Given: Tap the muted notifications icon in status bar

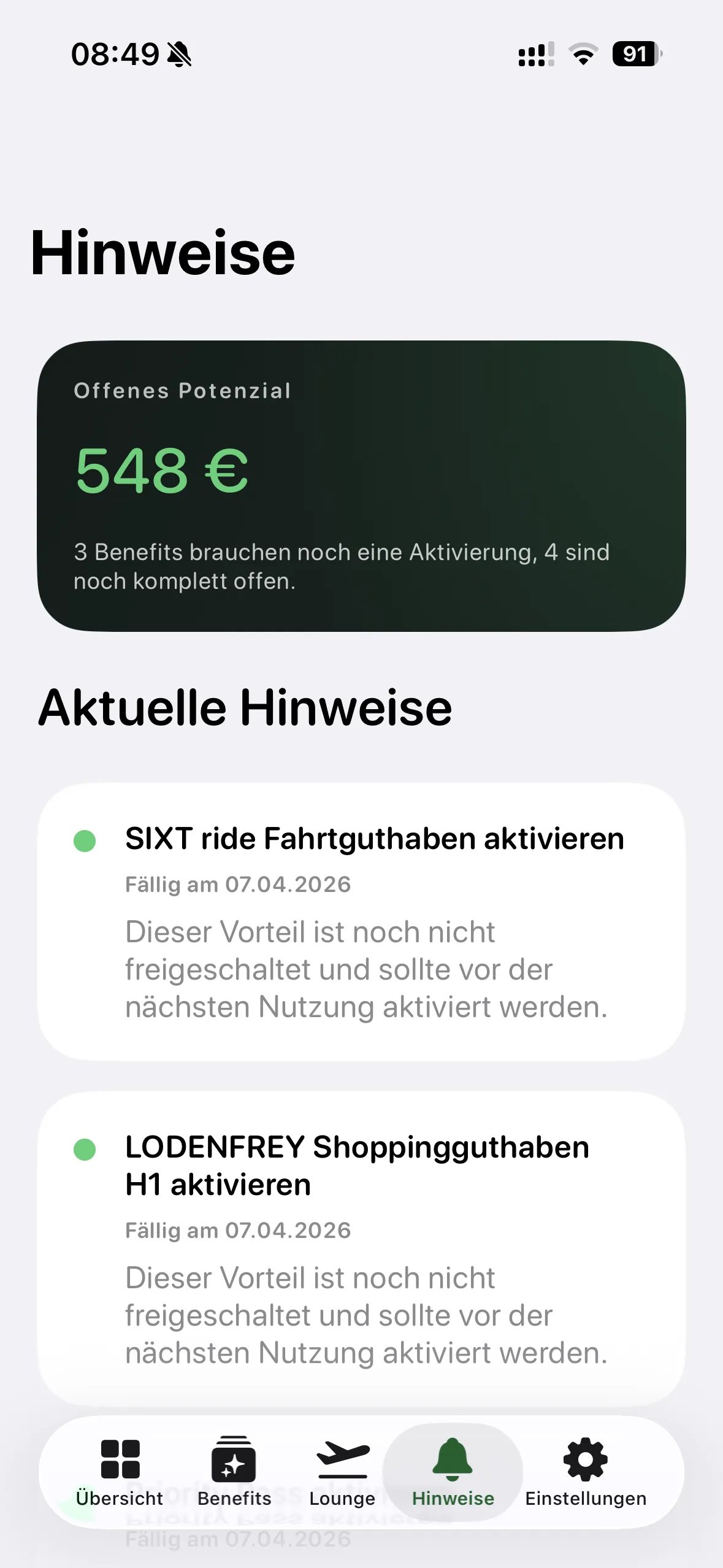Looking at the screenshot, I should [x=180, y=55].
